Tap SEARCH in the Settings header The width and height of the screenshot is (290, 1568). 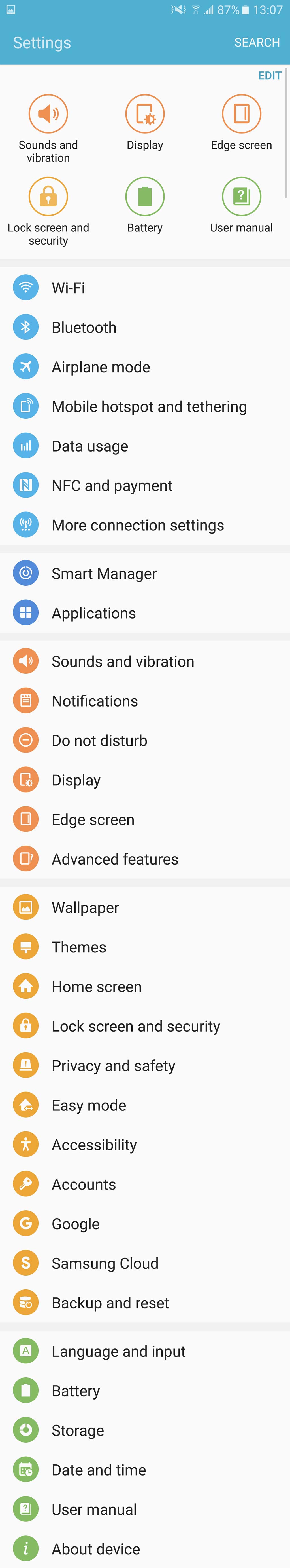pos(257,43)
